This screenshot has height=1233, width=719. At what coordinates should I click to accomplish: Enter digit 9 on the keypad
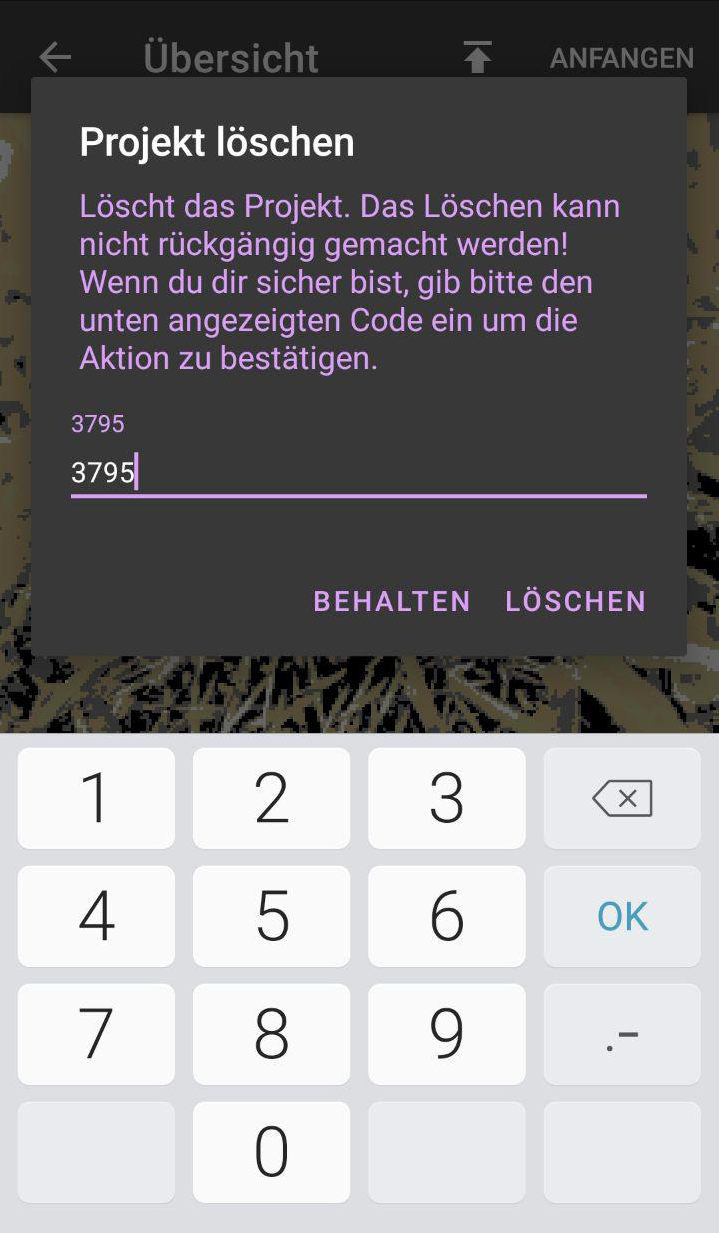pos(446,1034)
